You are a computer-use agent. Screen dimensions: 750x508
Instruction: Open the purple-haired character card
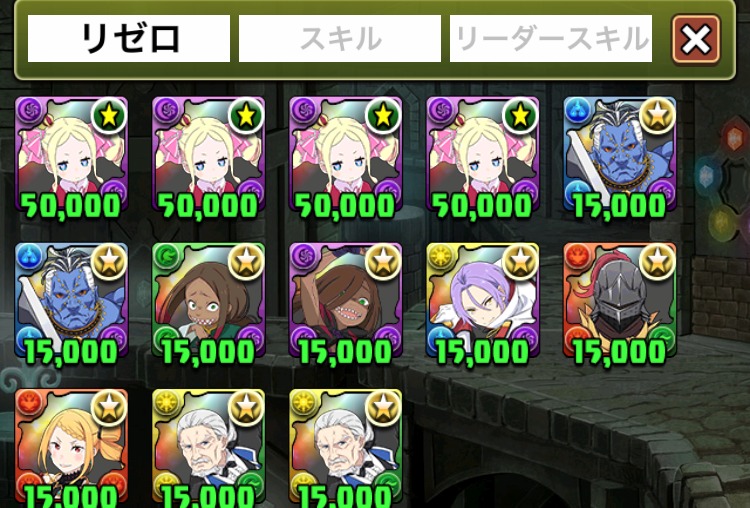pos(483,300)
